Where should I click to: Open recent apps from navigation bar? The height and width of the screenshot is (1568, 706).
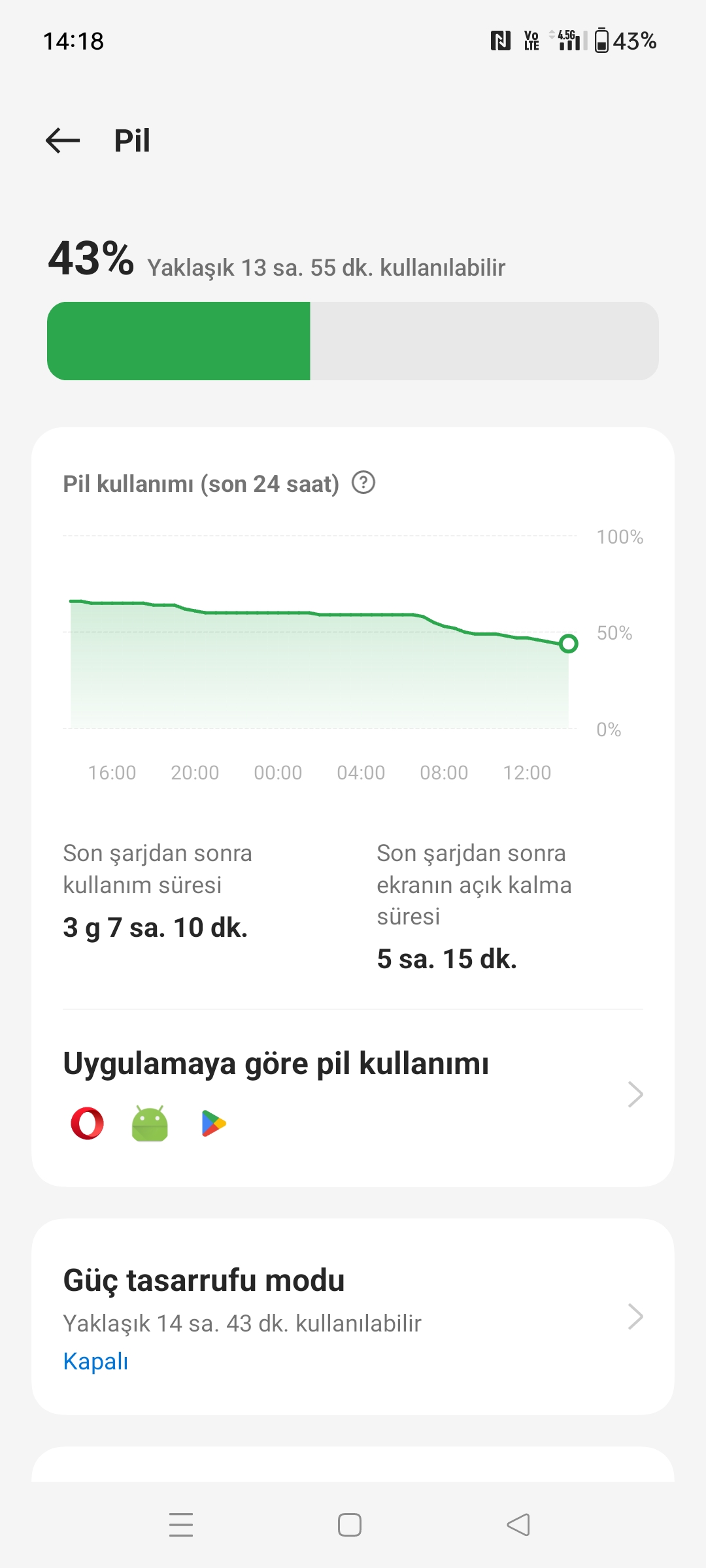[181, 1525]
